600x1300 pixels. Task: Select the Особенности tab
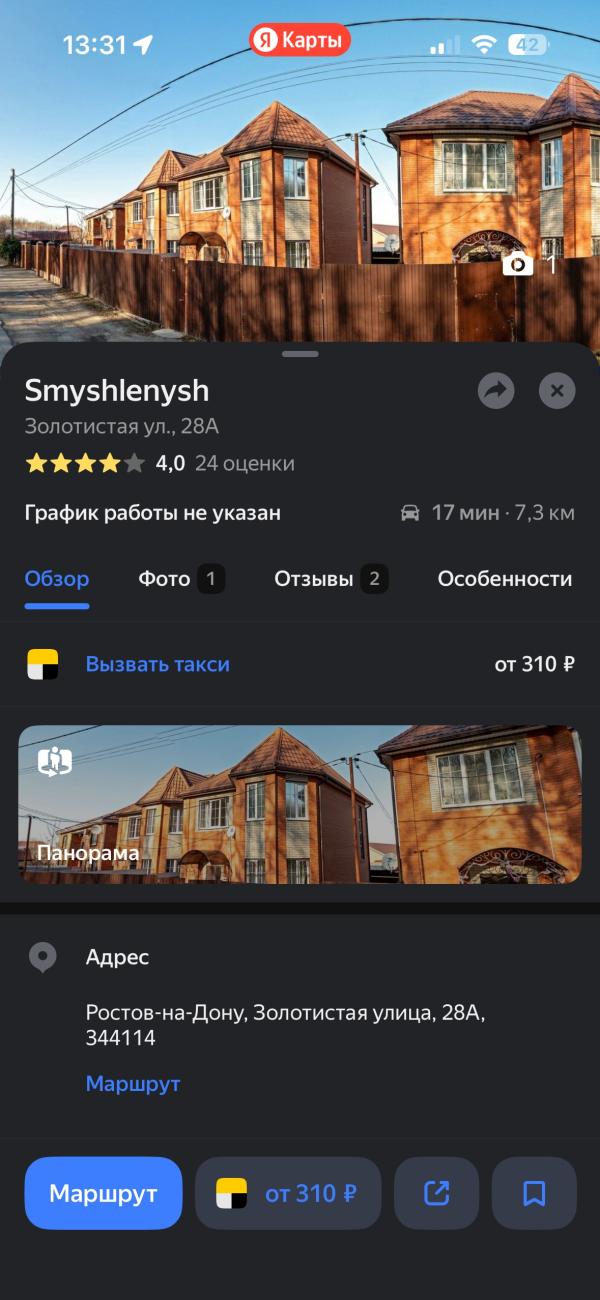[x=504, y=579]
